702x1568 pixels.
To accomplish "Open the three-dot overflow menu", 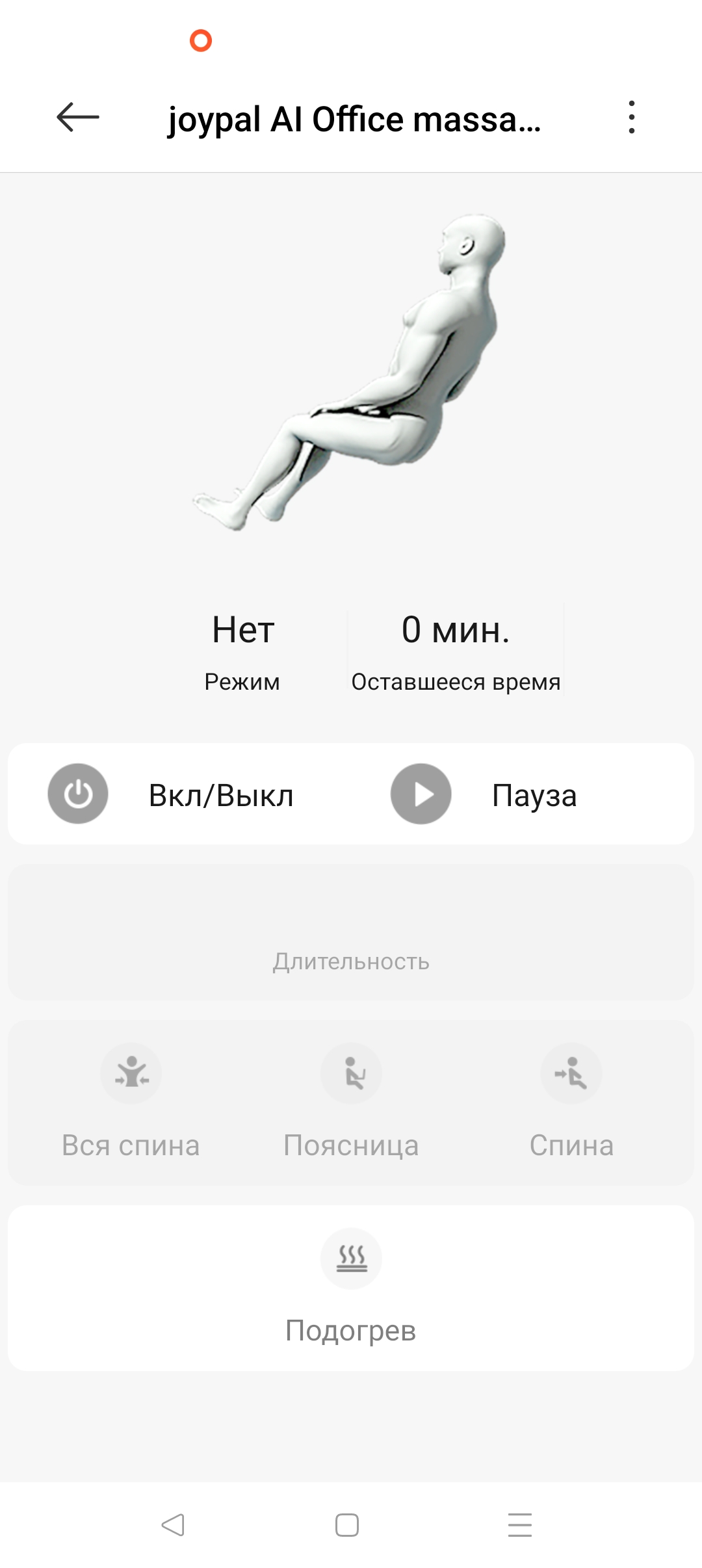I will [x=631, y=118].
